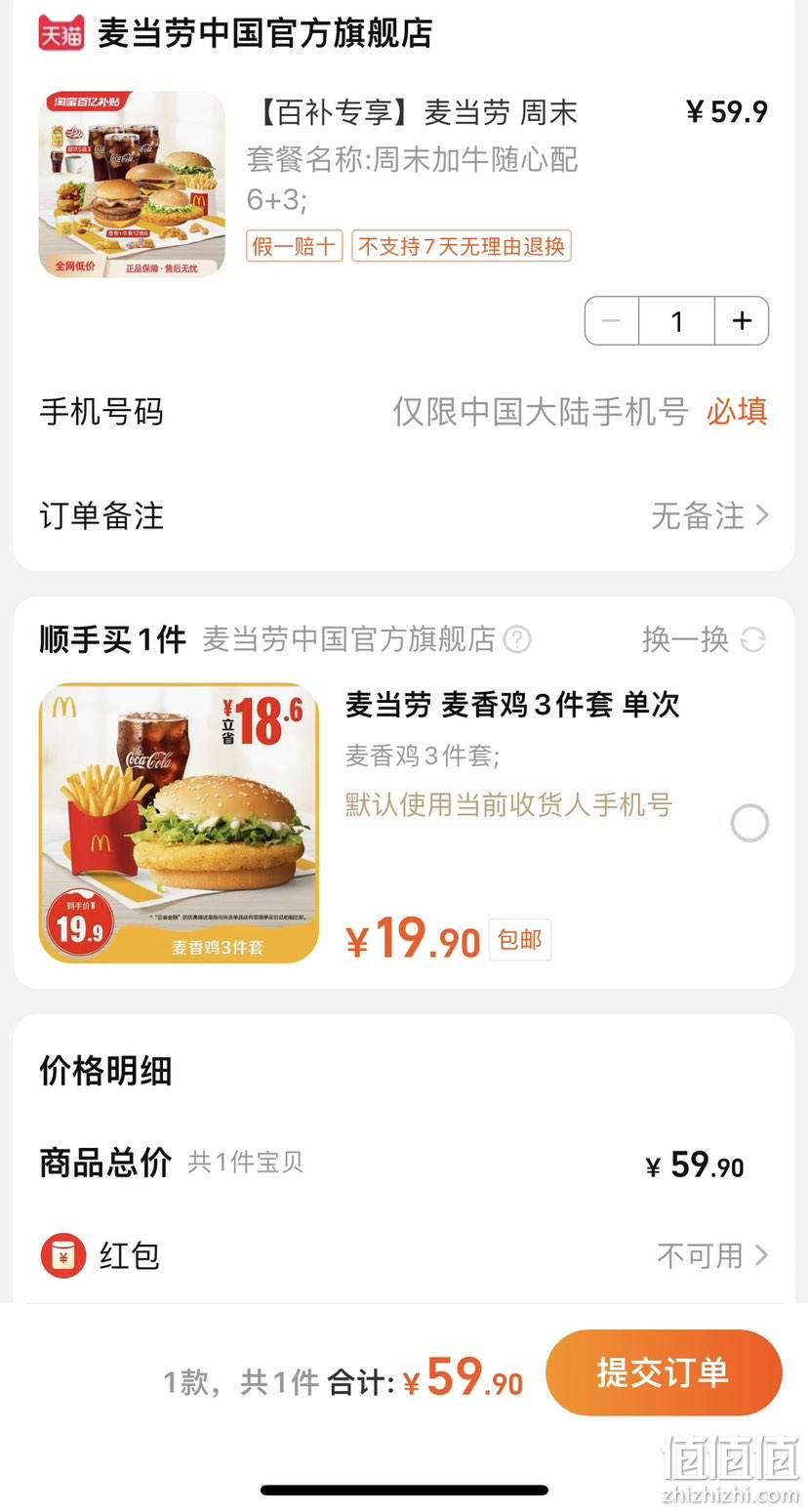View 麦香鸡3件套 add-on product image

[179, 823]
